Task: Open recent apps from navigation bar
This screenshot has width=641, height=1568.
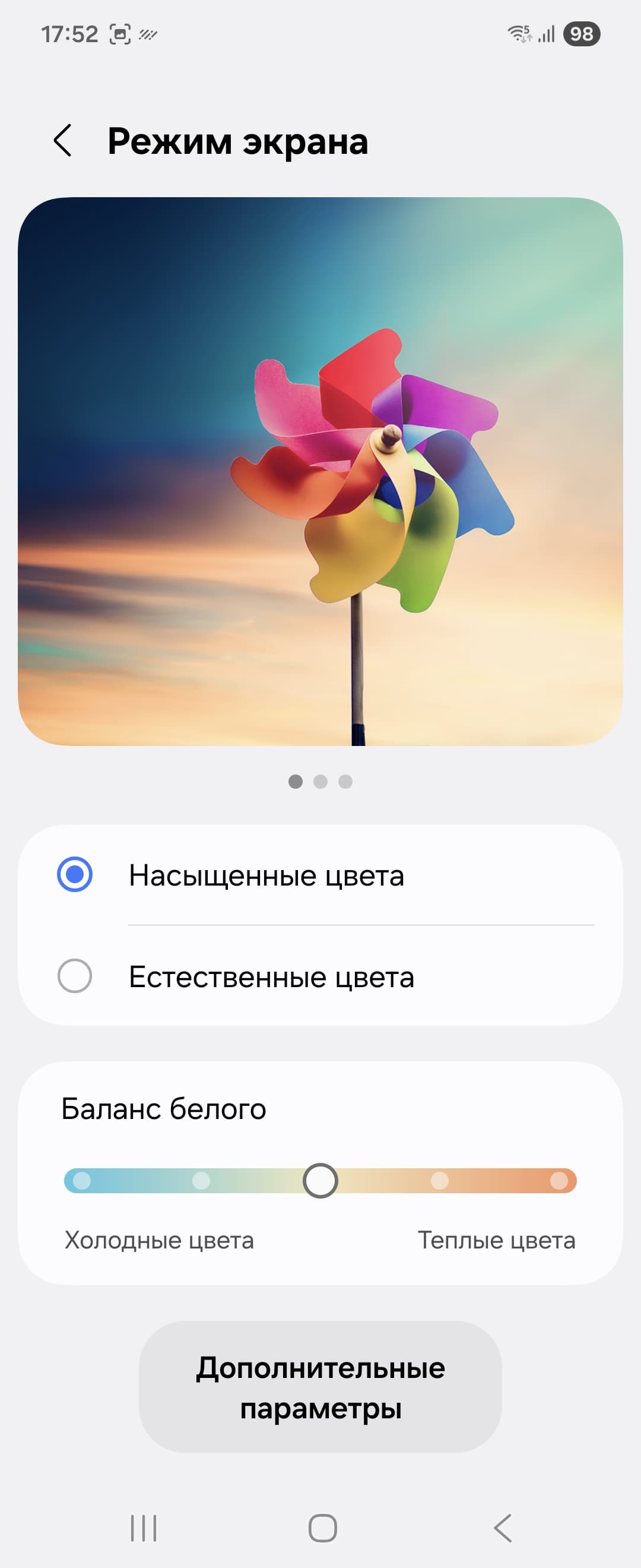Action: tap(144, 1528)
